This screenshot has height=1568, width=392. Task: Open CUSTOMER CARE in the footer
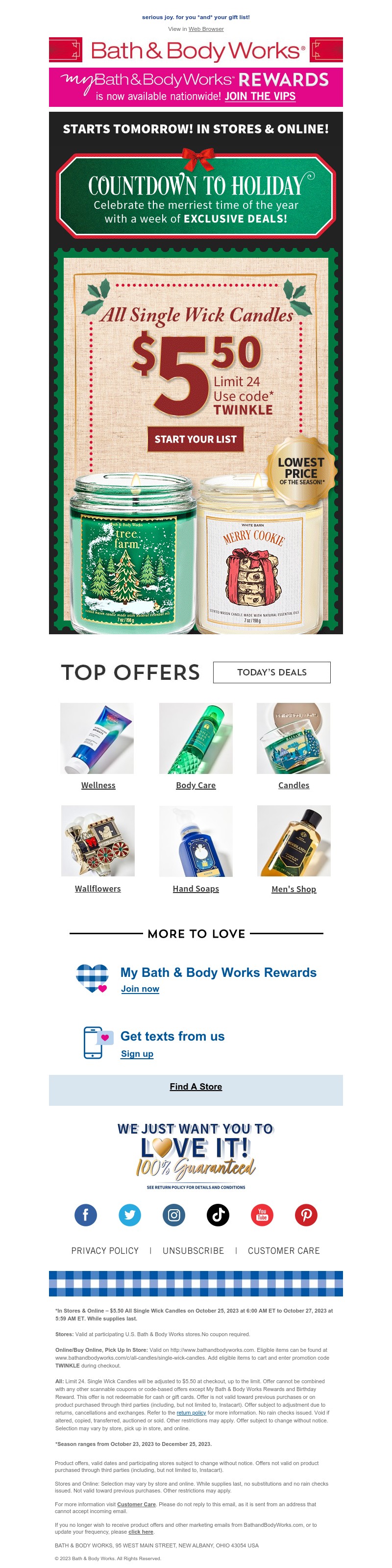tap(283, 1251)
